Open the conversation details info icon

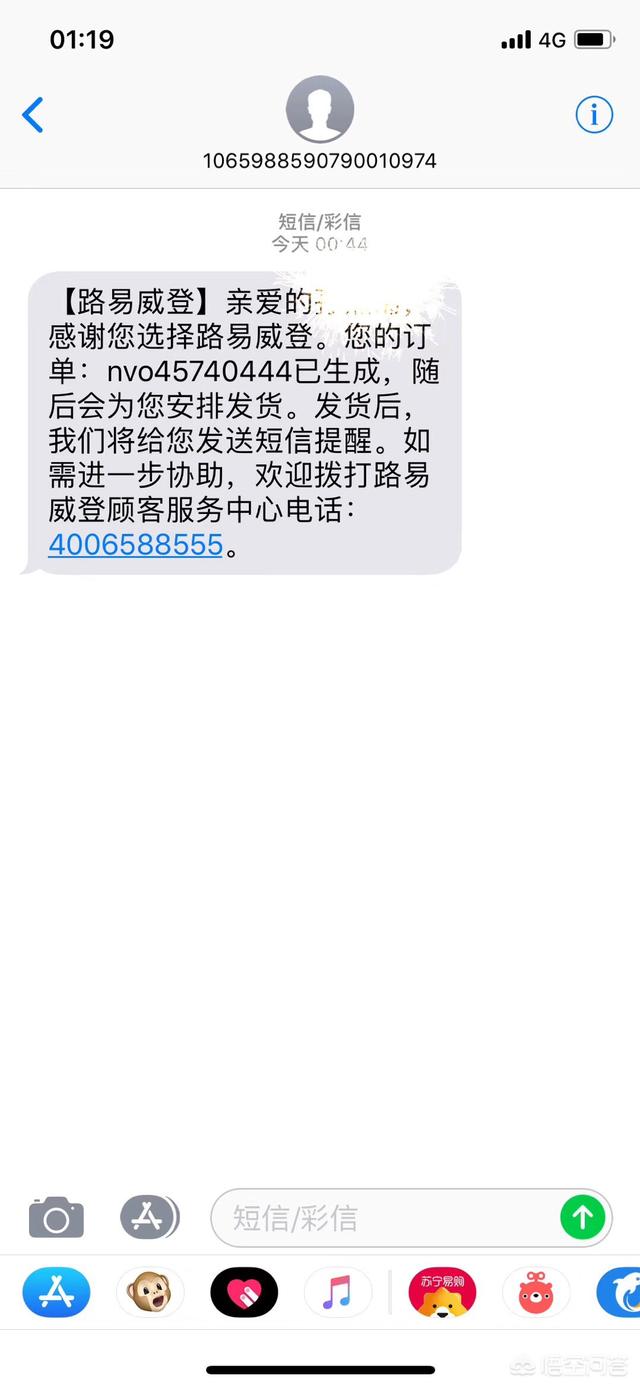pos(594,116)
